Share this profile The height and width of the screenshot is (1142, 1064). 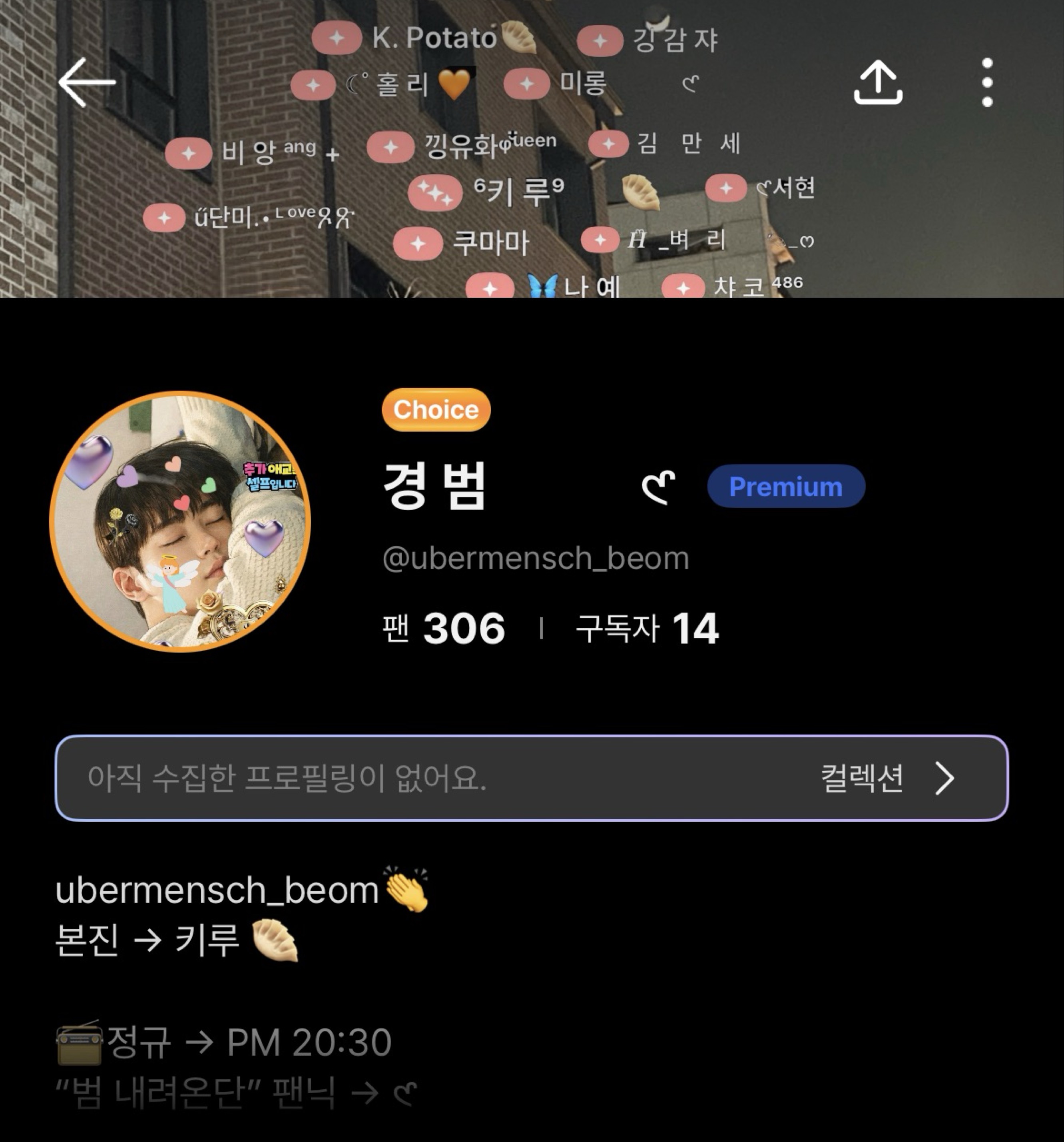tap(877, 83)
